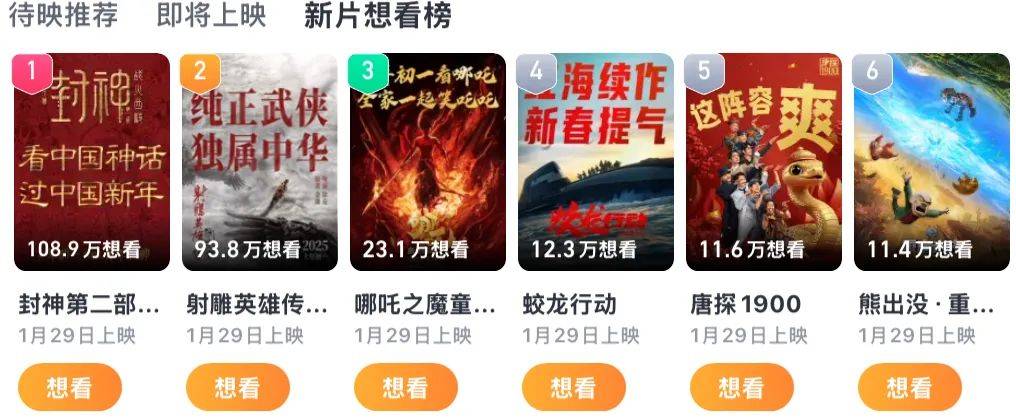1016x418 pixels.
Task: Open the 封神第二部 movie poster
Action: tap(92, 162)
